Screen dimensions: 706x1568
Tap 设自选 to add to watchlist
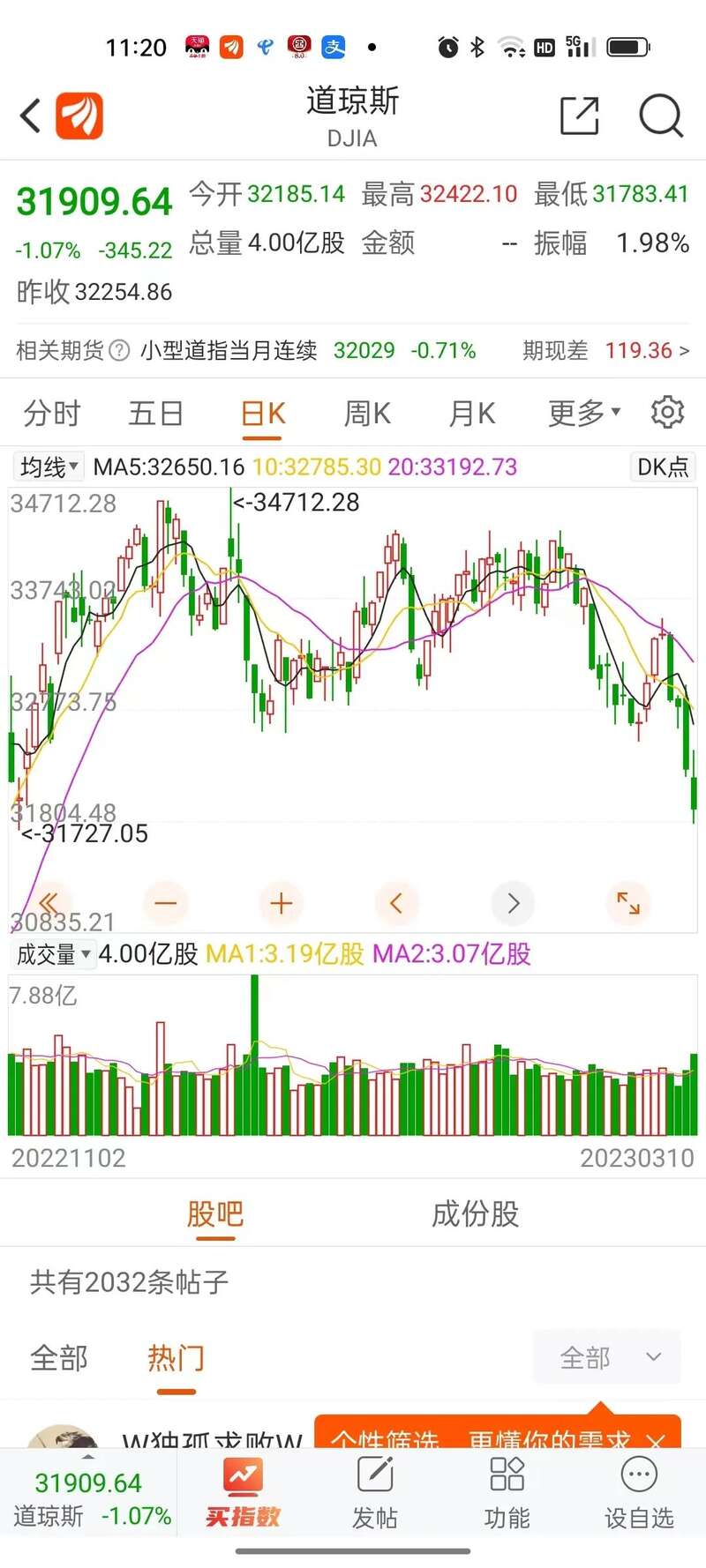tap(639, 1492)
